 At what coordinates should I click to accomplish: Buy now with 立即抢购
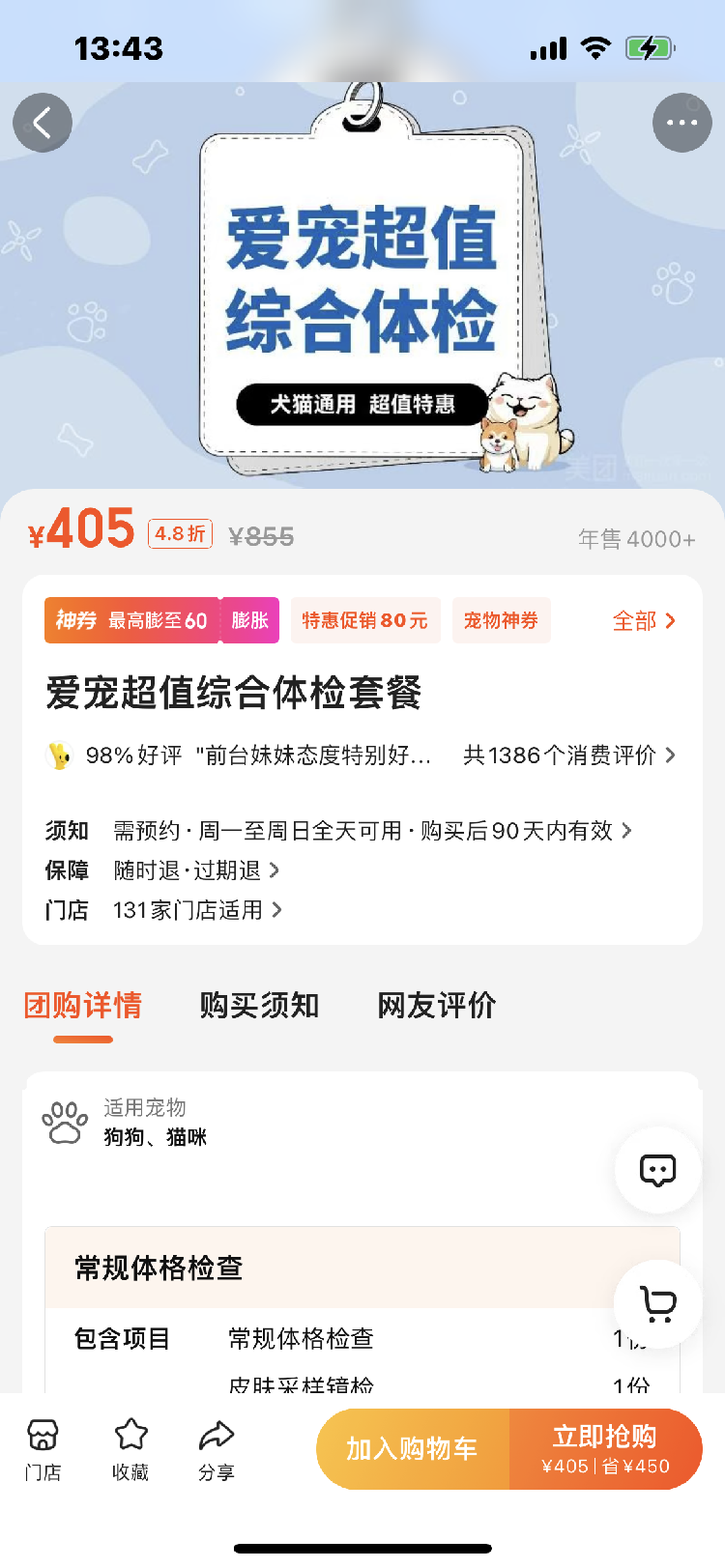tap(605, 1449)
